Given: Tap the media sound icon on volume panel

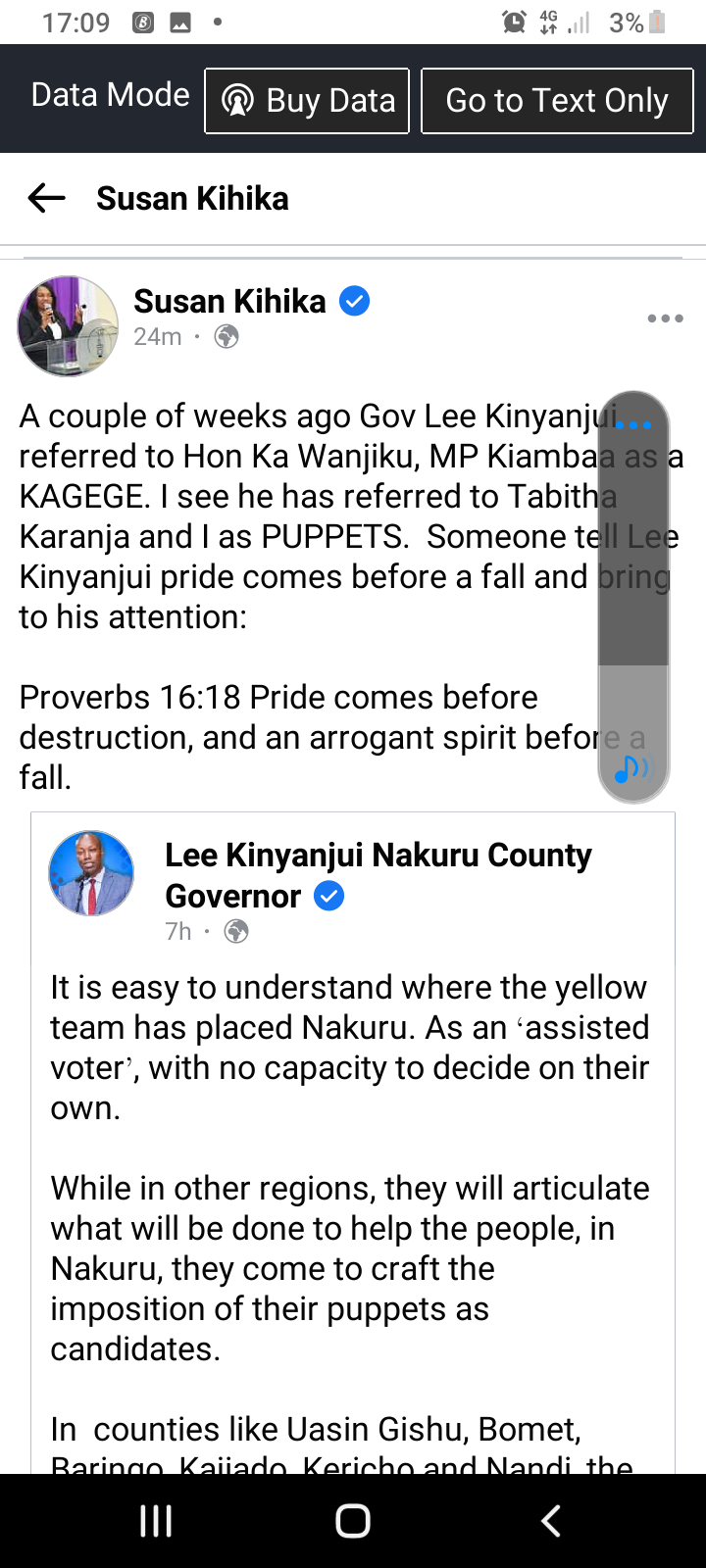Looking at the screenshot, I should coord(632,769).
